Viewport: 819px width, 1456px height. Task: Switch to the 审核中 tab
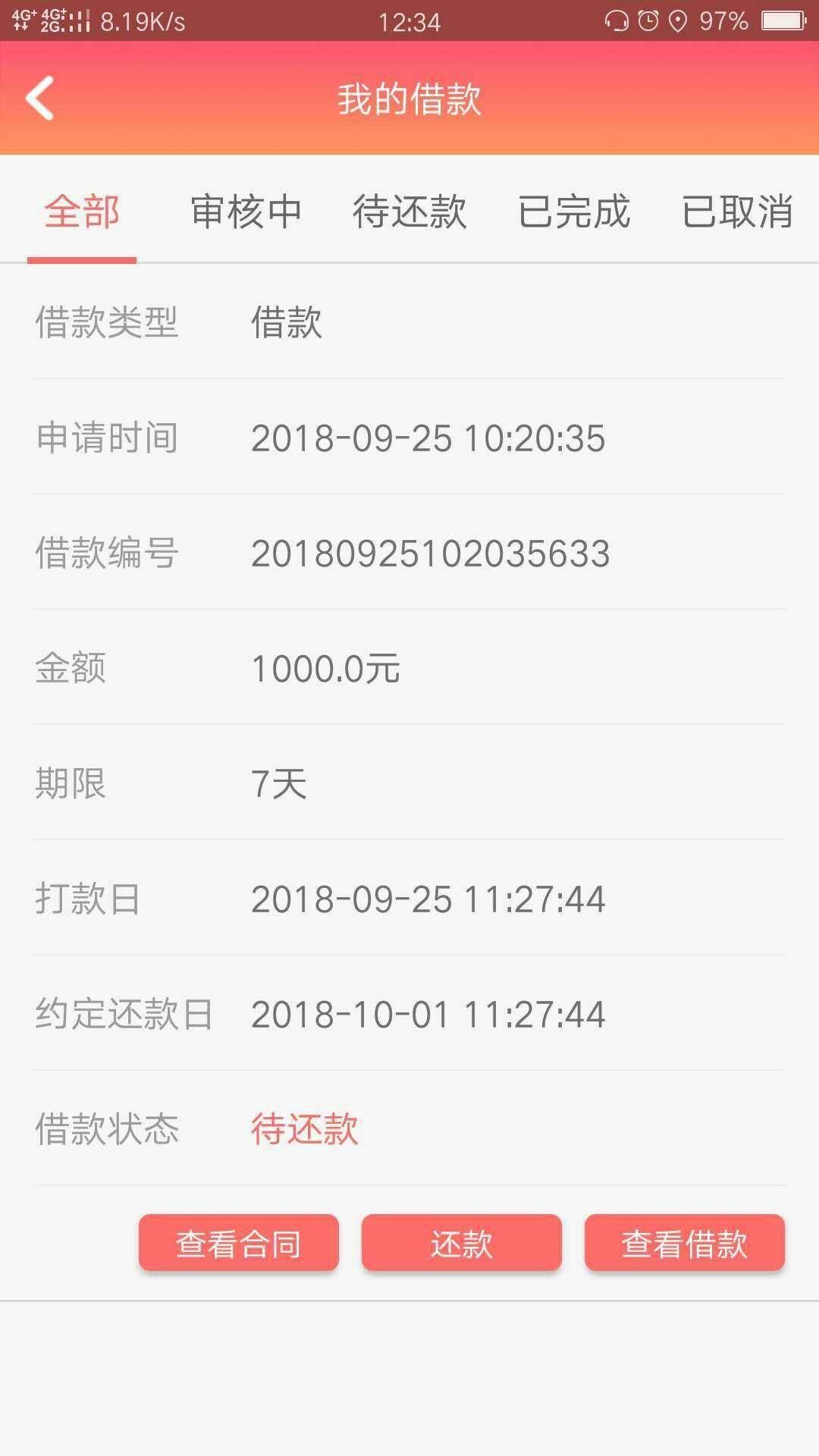(x=246, y=212)
